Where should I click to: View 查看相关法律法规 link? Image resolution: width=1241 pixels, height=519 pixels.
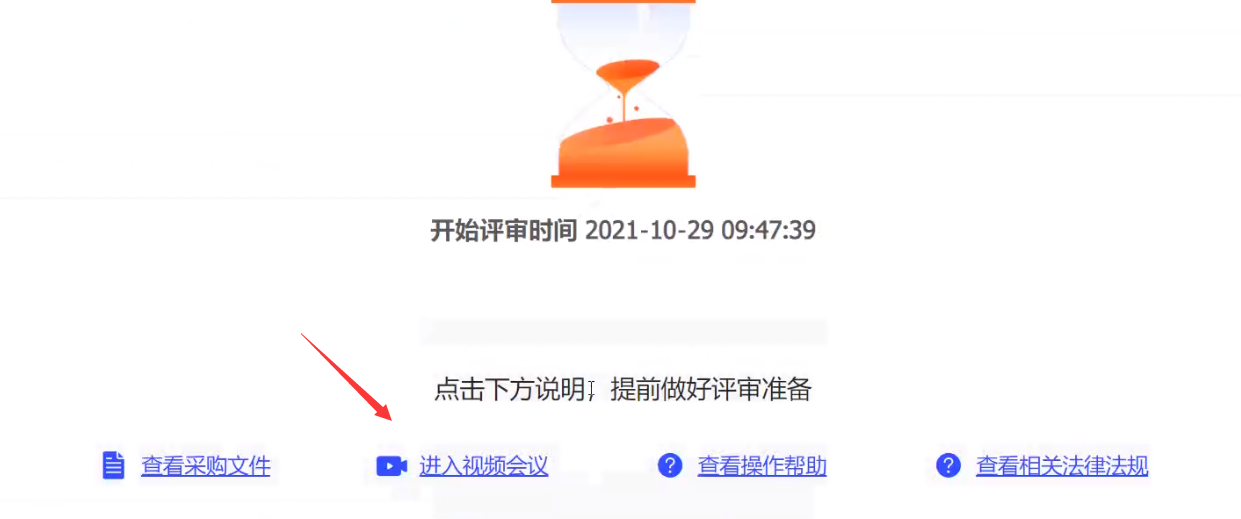coord(1061,466)
